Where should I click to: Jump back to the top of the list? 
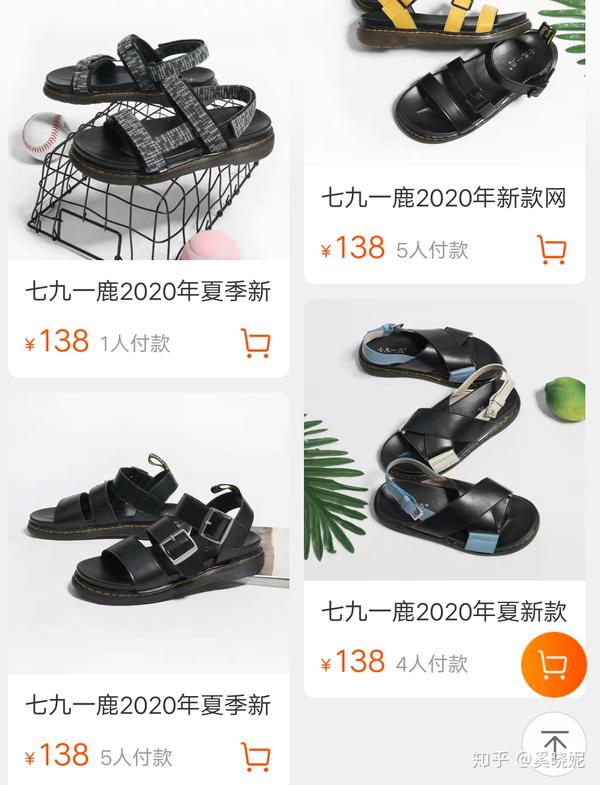(x=553, y=743)
